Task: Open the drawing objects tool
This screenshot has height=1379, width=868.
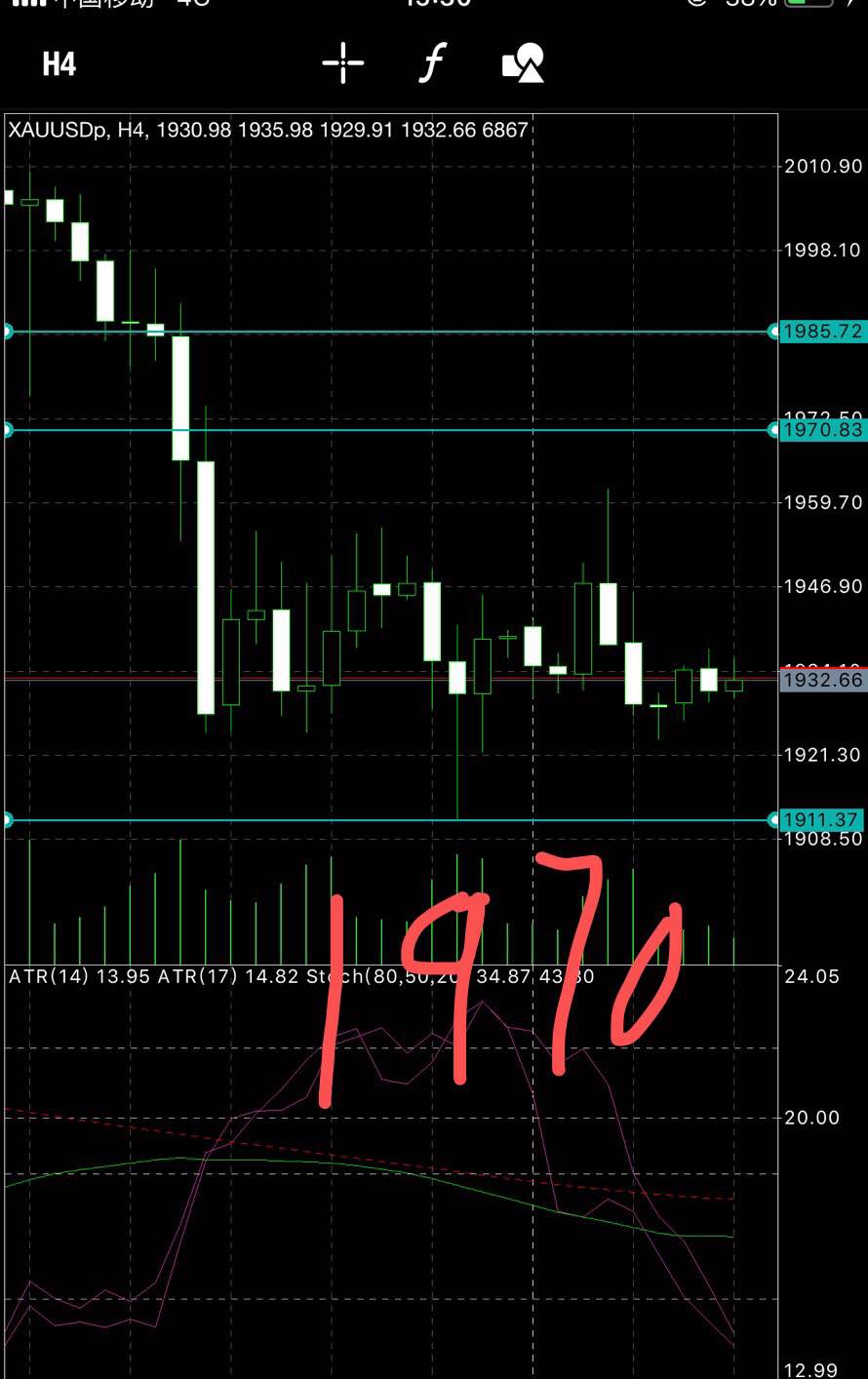Action: pyautogui.click(x=524, y=63)
